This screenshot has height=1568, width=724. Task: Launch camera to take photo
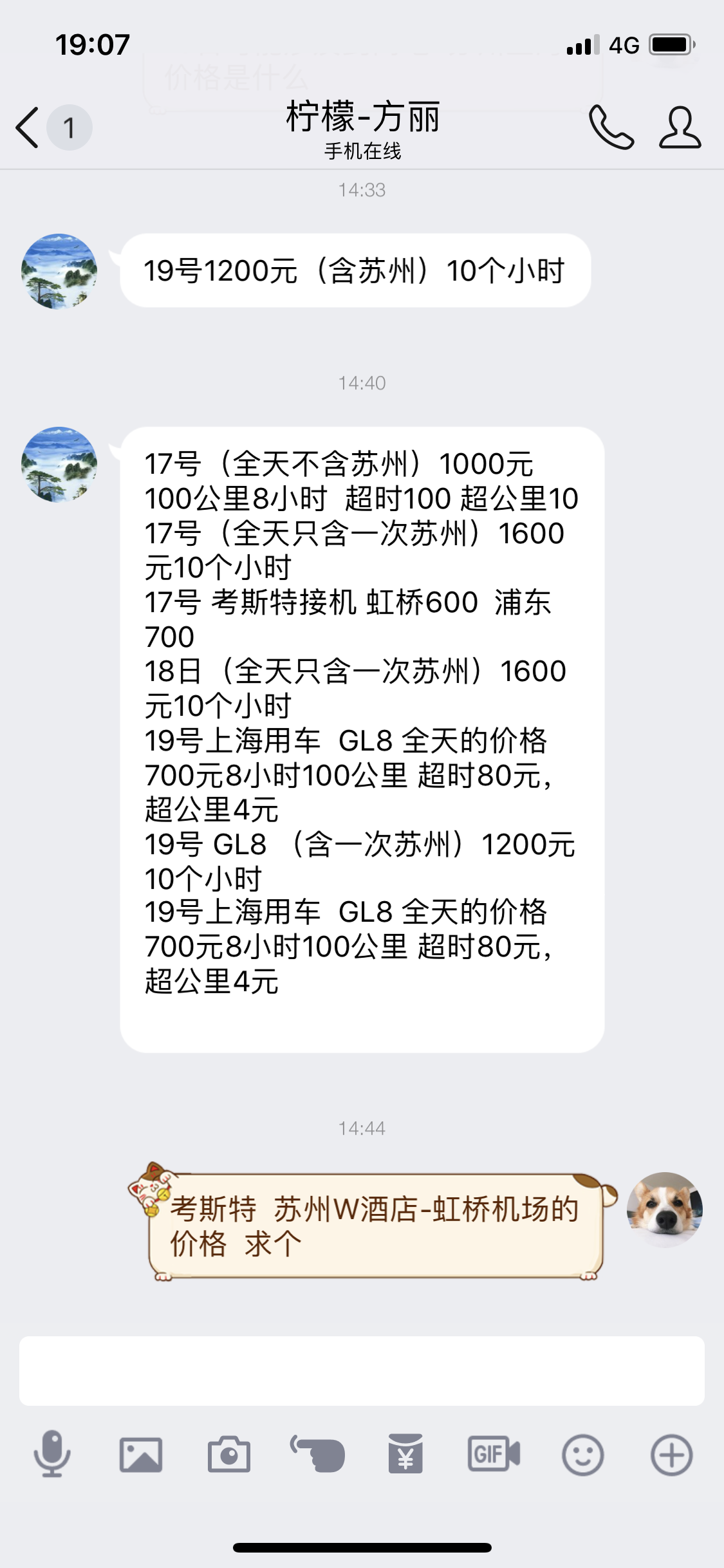(x=228, y=1455)
